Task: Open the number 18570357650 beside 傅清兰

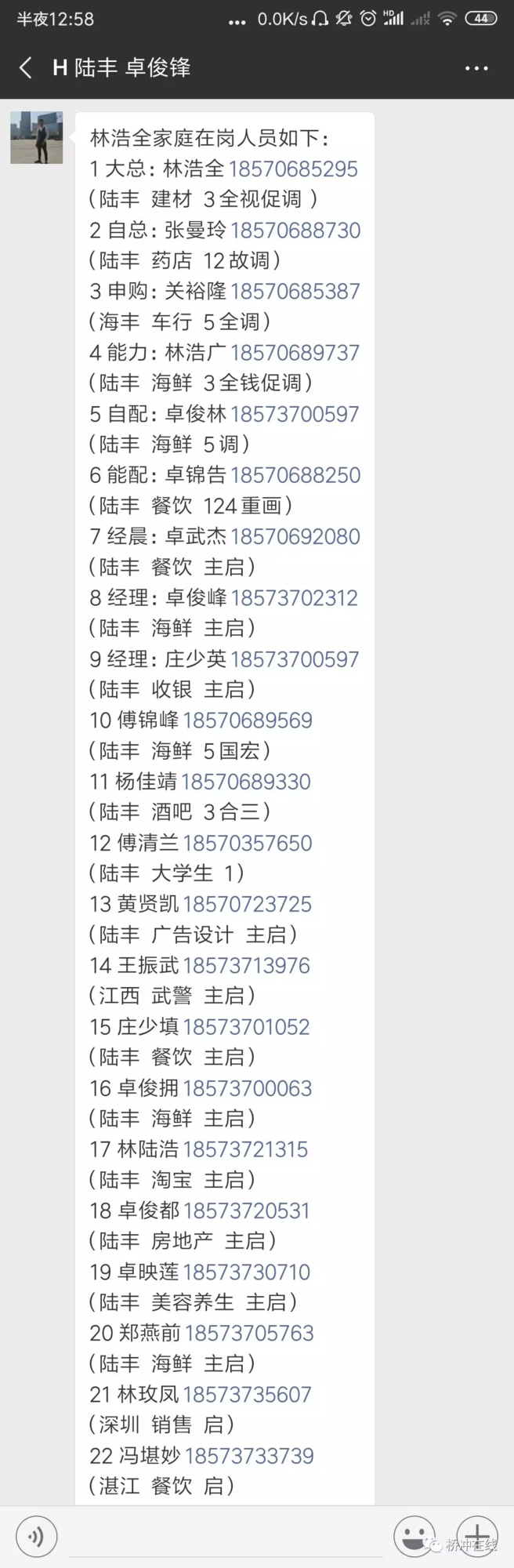Action: 248,843
